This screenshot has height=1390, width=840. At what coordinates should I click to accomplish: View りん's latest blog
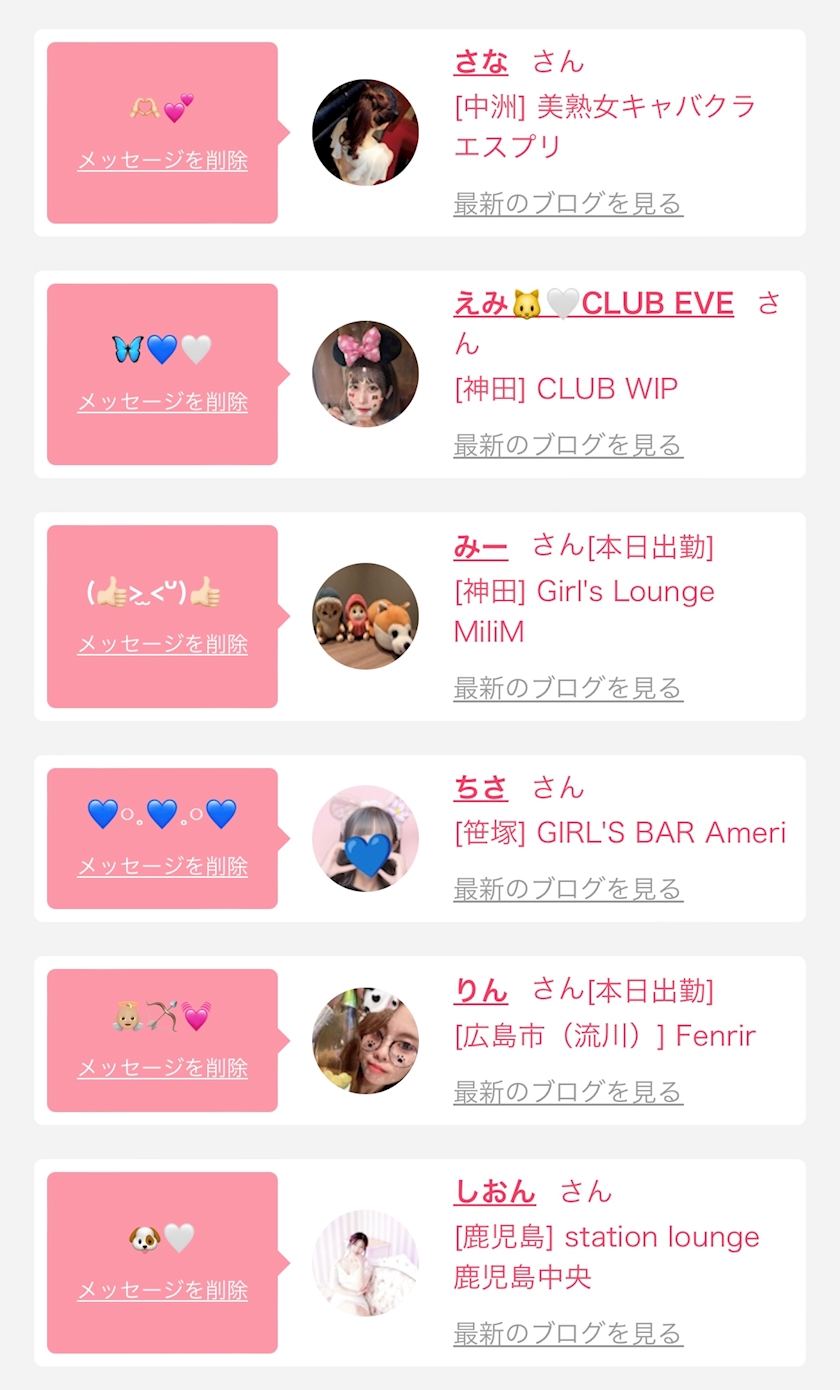[567, 1091]
